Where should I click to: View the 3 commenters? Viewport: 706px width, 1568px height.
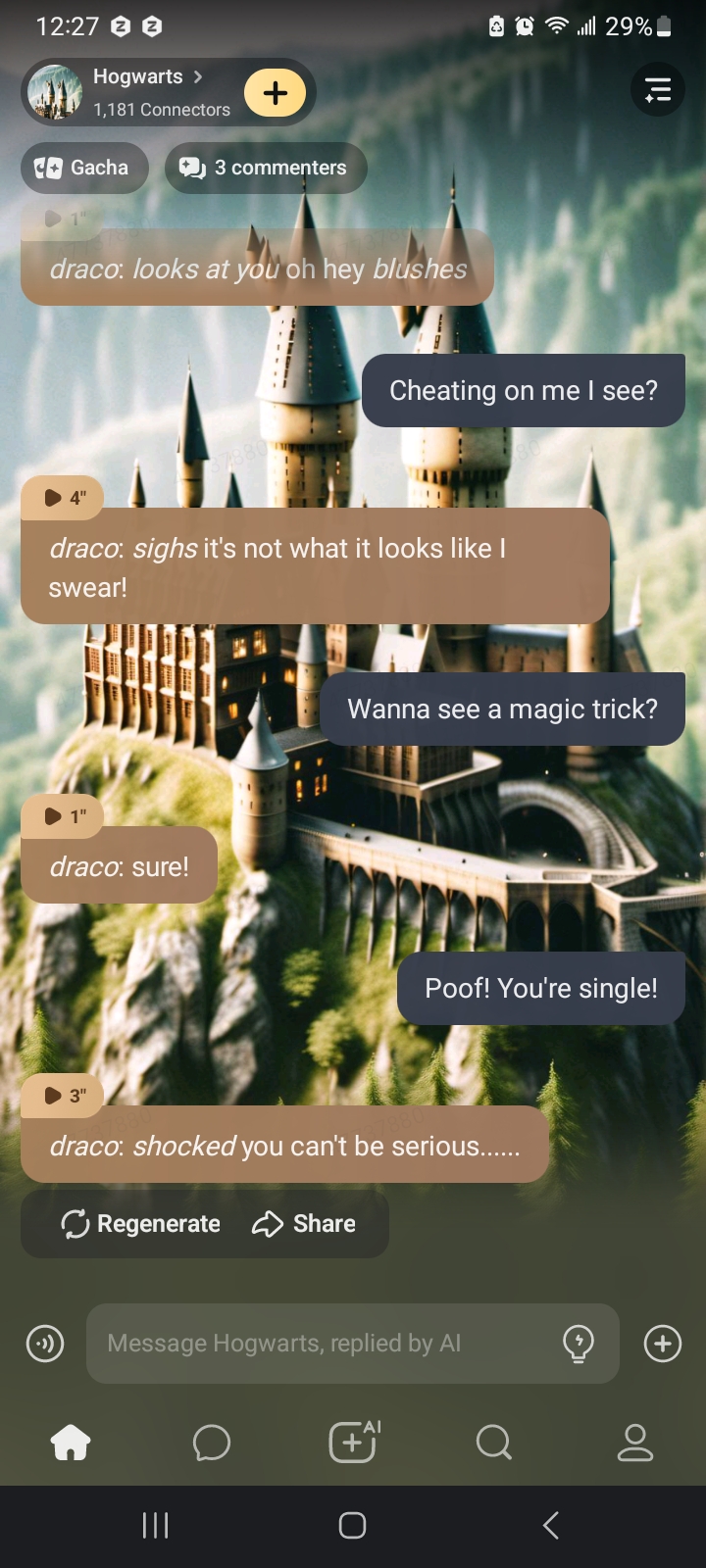point(266,168)
